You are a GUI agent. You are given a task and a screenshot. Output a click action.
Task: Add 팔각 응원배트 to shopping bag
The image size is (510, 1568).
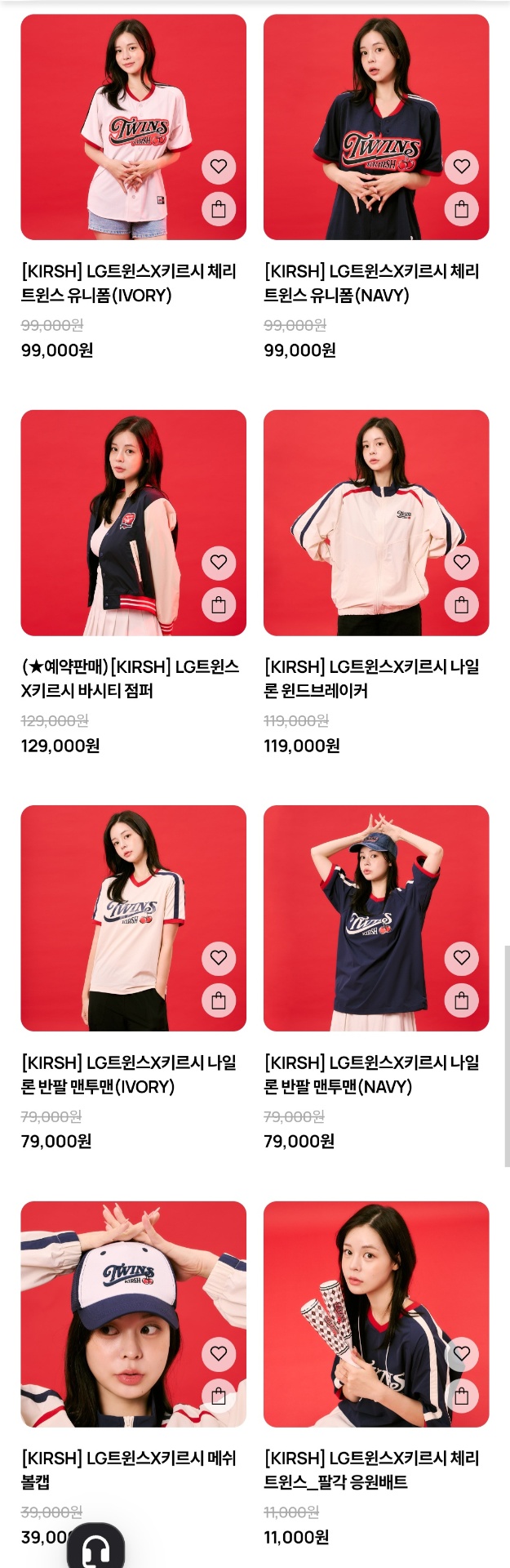(462, 1396)
